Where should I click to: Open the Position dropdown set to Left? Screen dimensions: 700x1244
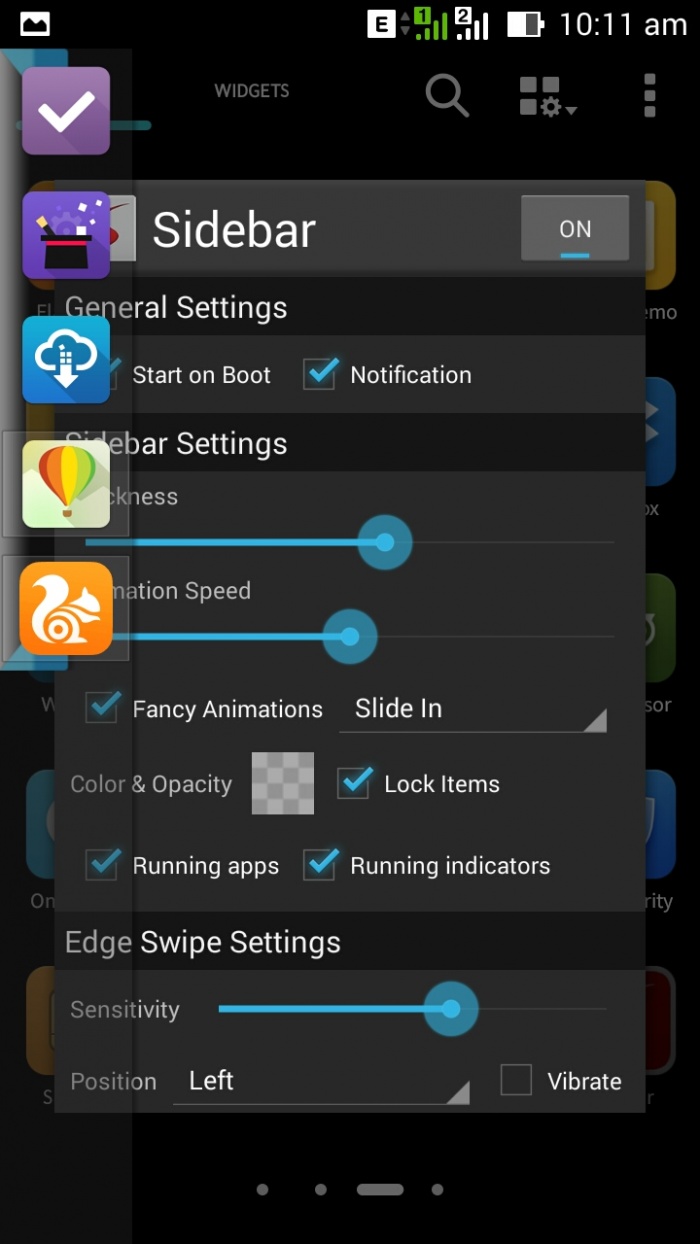(320, 1081)
